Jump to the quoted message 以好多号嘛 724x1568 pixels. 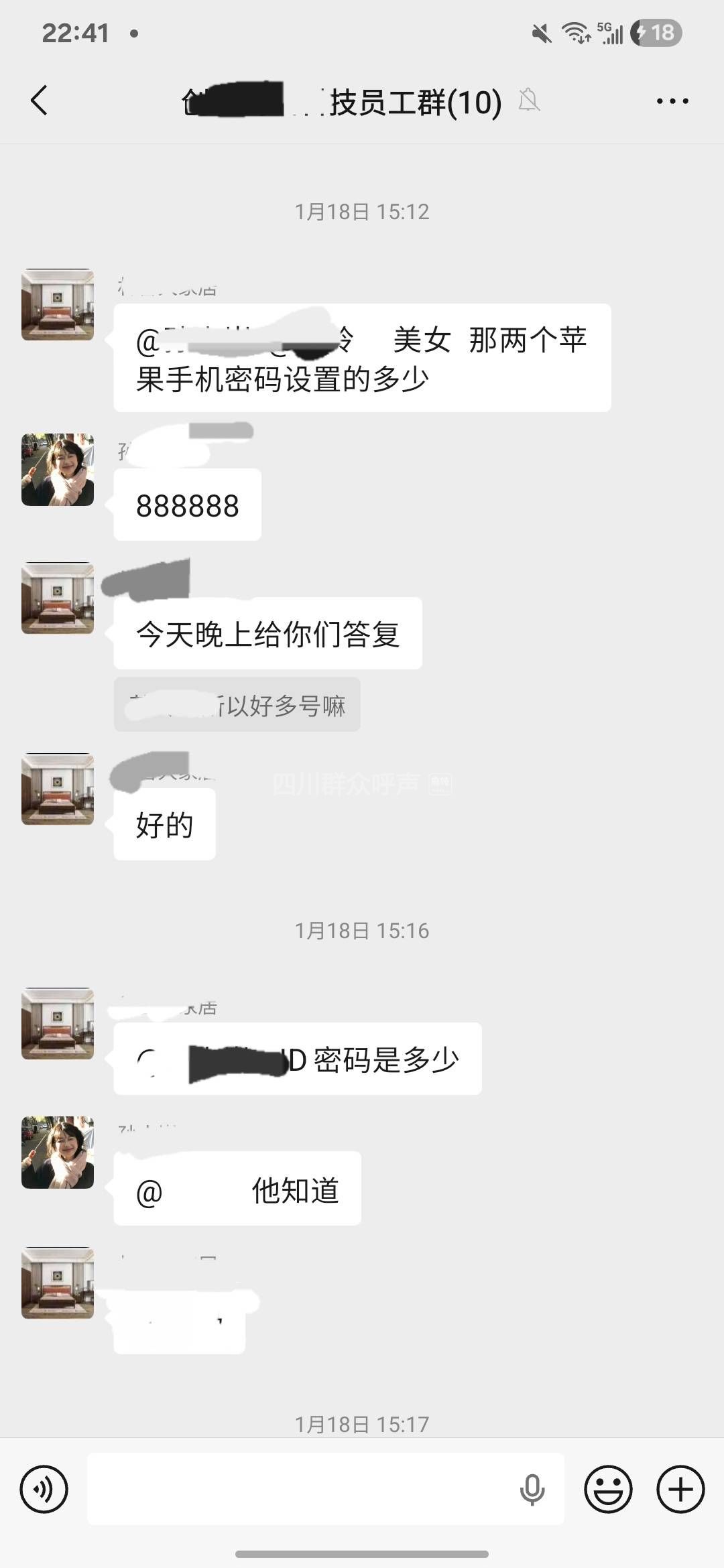[x=237, y=705]
